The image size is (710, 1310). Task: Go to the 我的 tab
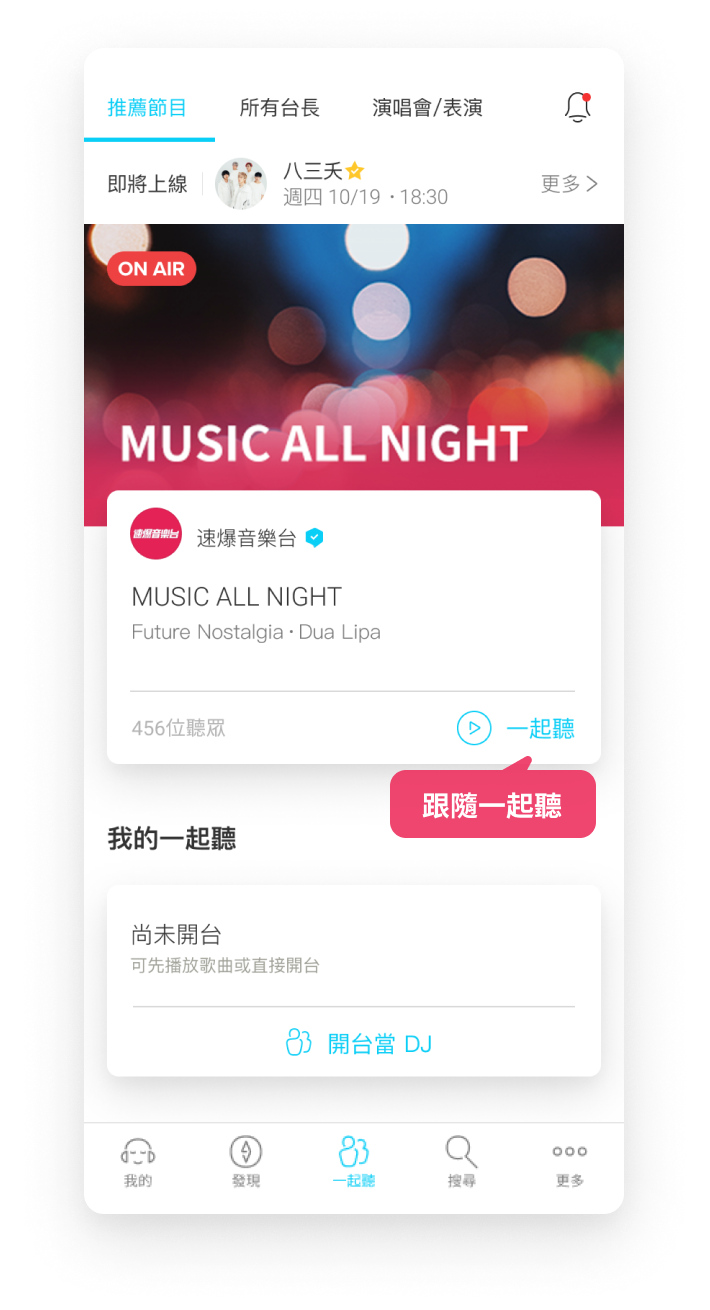pos(138,1163)
